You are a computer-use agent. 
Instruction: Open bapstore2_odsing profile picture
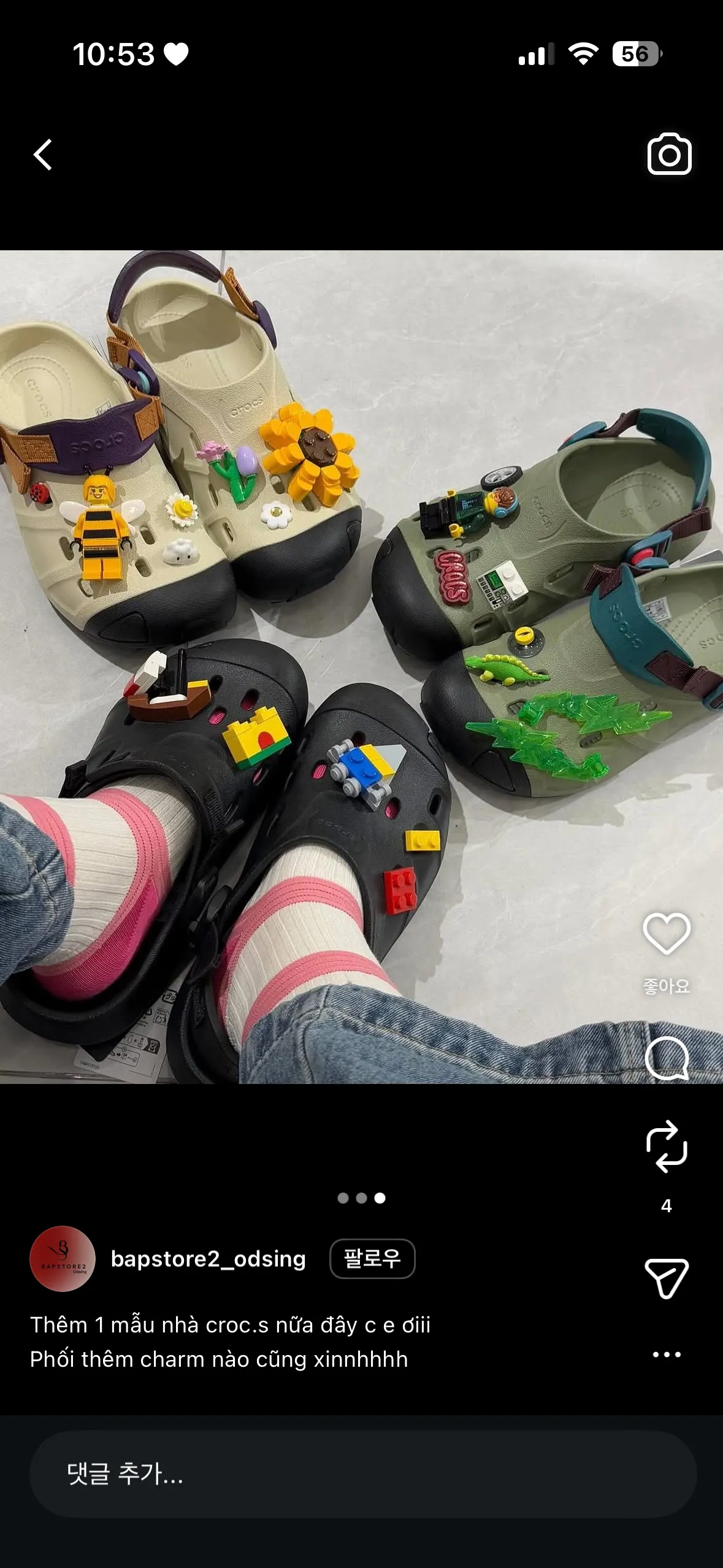63,1259
